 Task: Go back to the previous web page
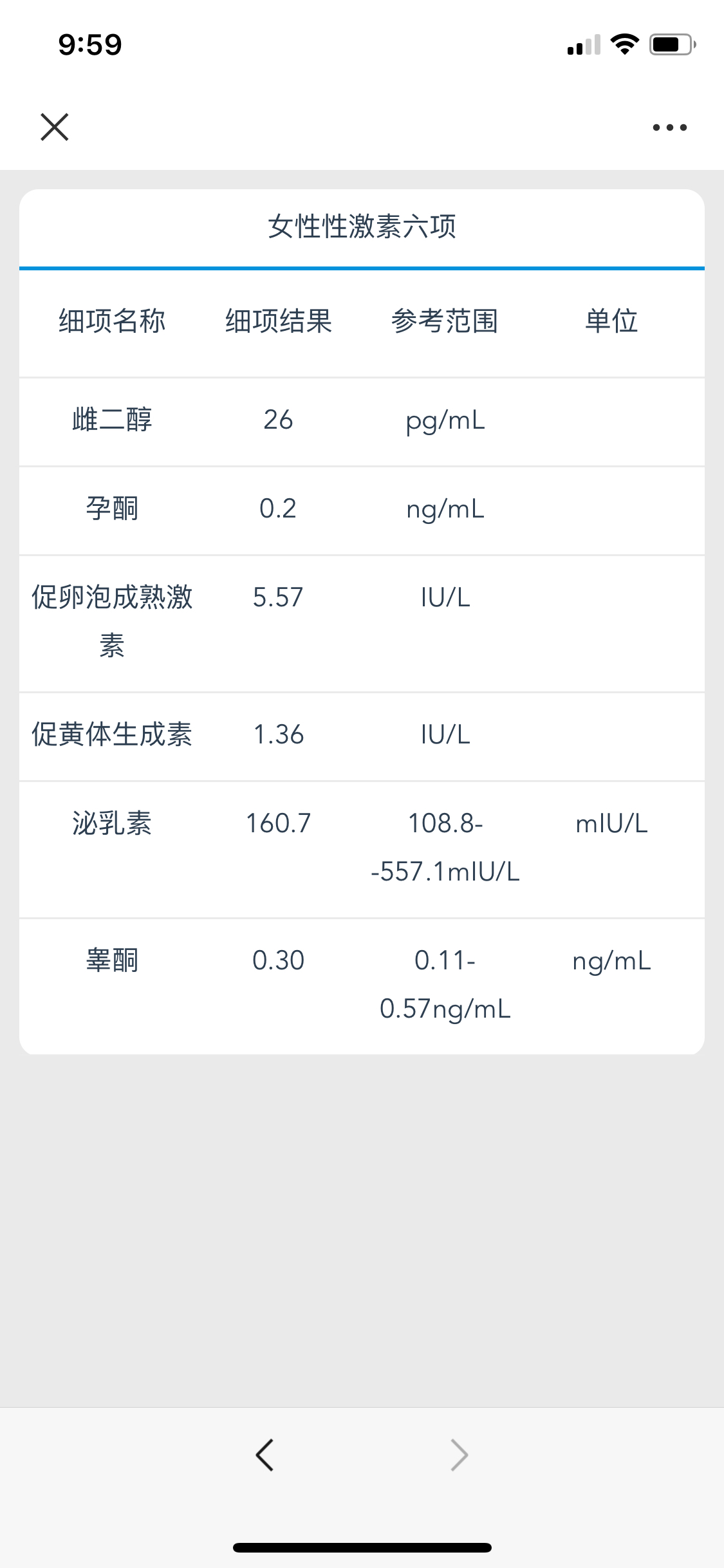(265, 1455)
